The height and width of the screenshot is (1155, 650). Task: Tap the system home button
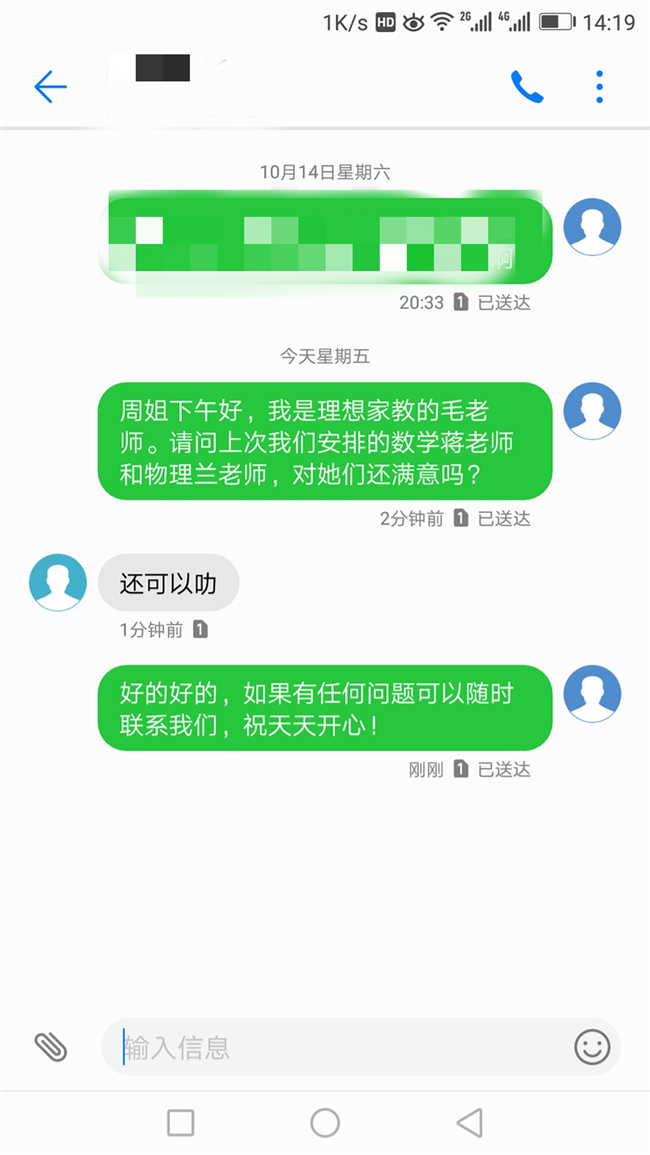325,1123
